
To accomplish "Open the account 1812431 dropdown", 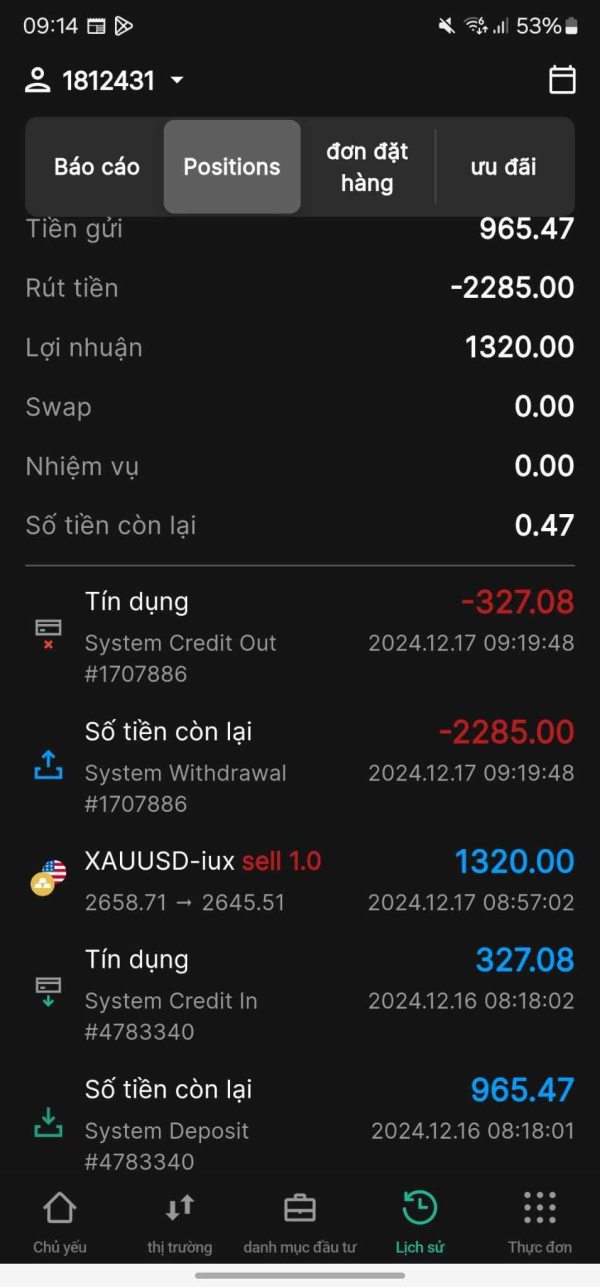I will (104, 81).
